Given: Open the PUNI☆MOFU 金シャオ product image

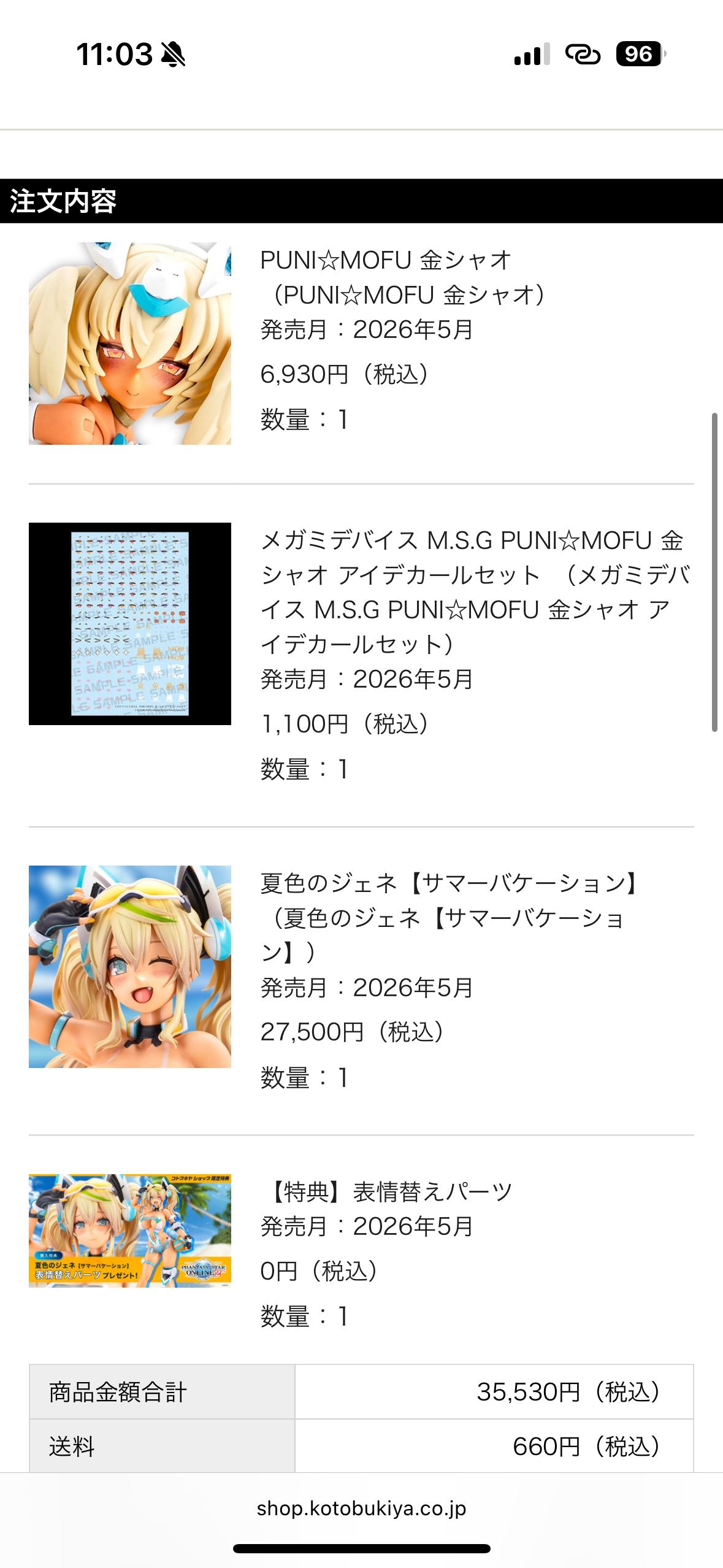Looking at the screenshot, I should click(x=130, y=344).
